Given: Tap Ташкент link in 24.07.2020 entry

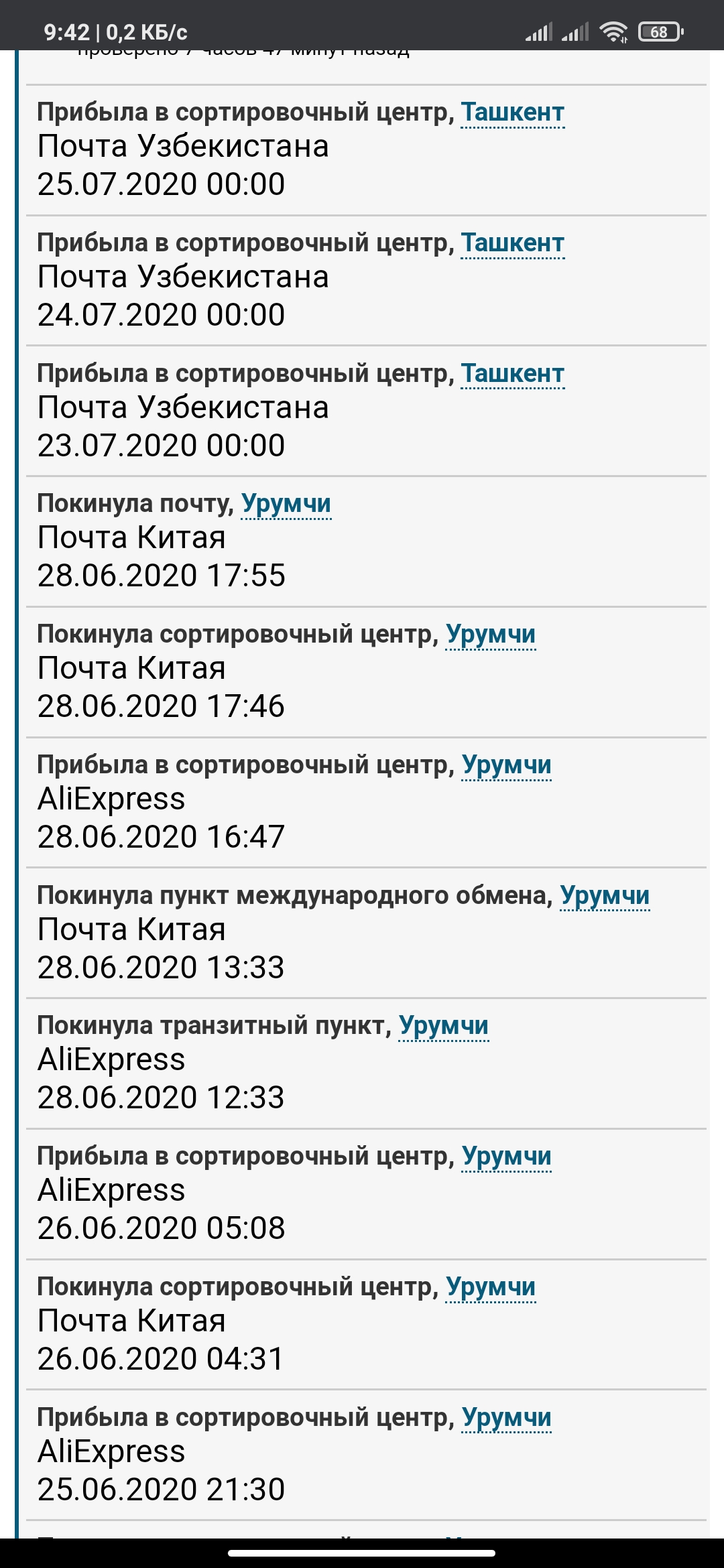Looking at the screenshot, I should pos(513,243).
